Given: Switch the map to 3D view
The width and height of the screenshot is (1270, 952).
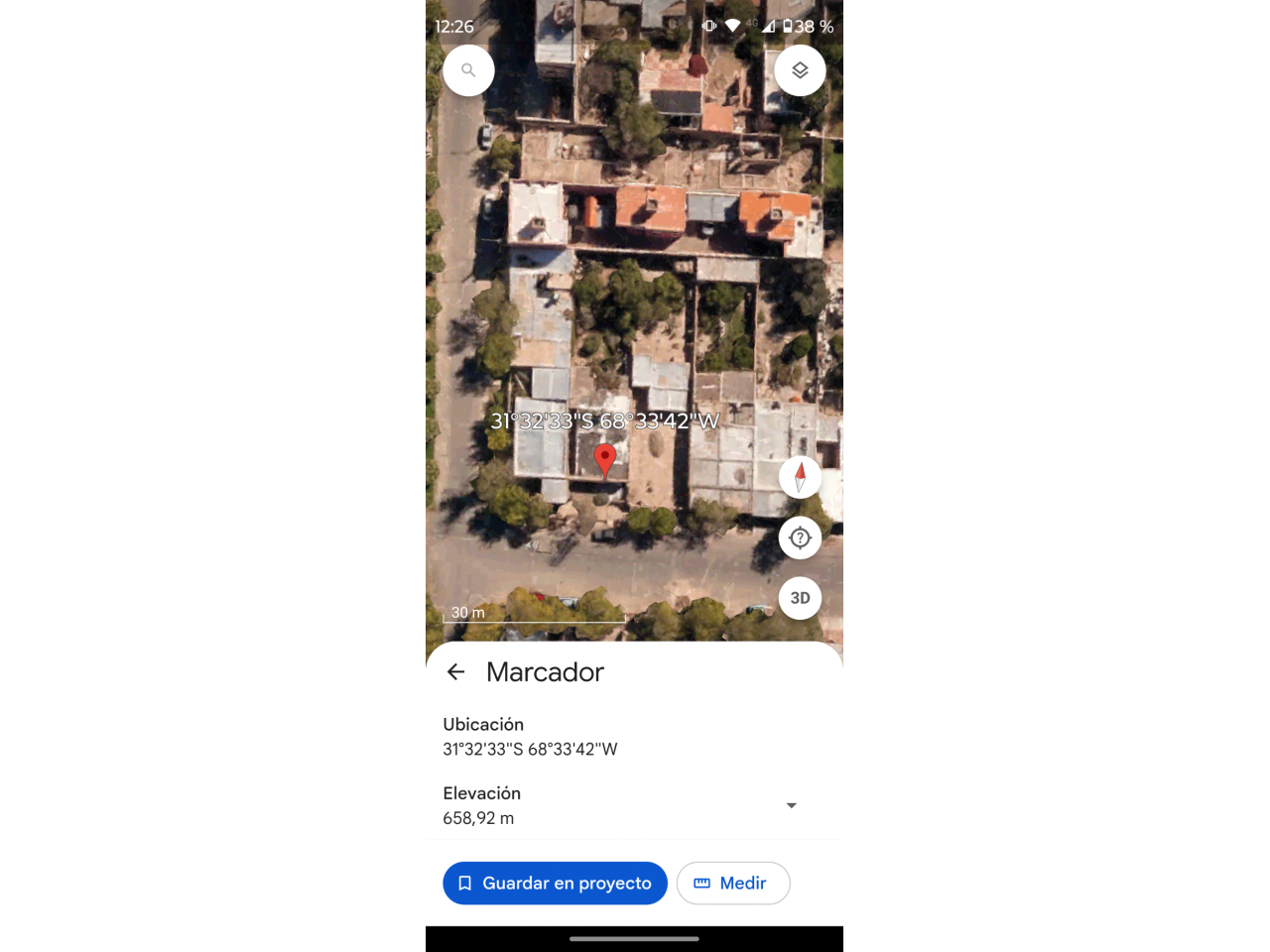Looking at the screenshot, I should pyautogui.click(x=800, y=598).
